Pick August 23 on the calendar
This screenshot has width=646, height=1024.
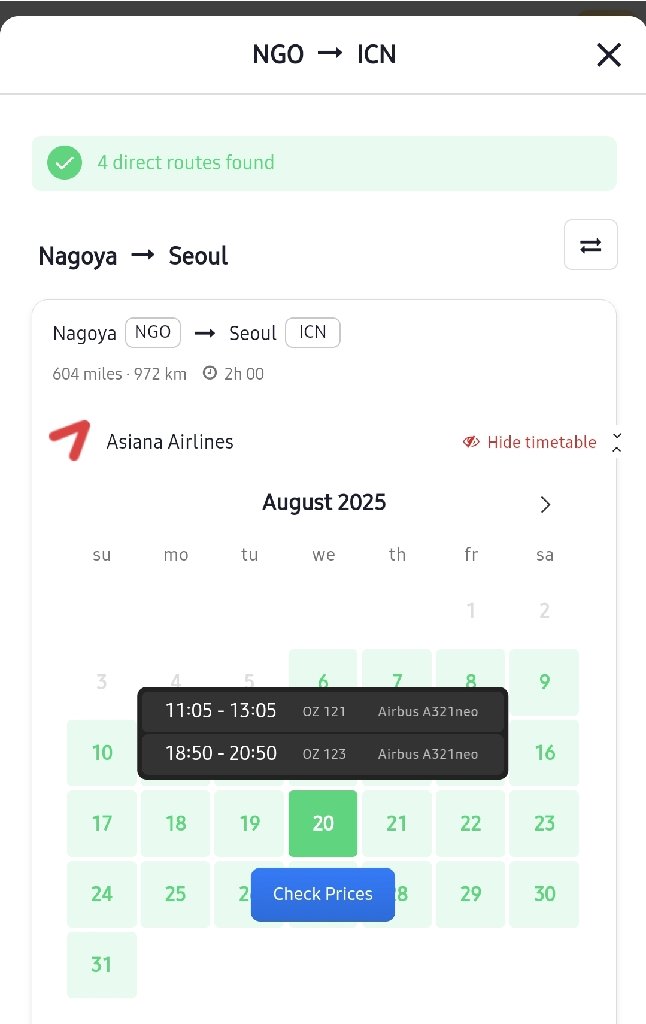[544, 823]
